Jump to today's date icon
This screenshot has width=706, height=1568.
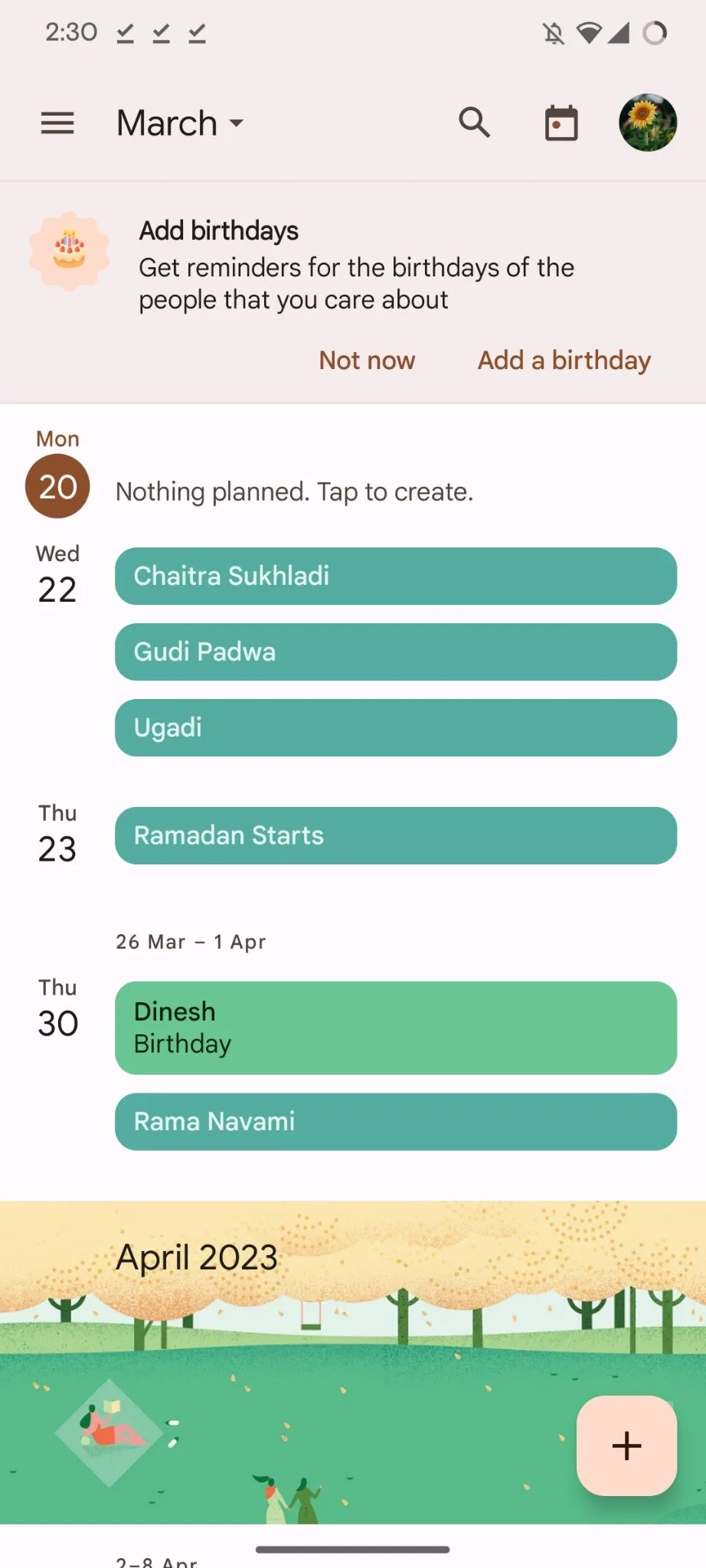coord(561,123)
